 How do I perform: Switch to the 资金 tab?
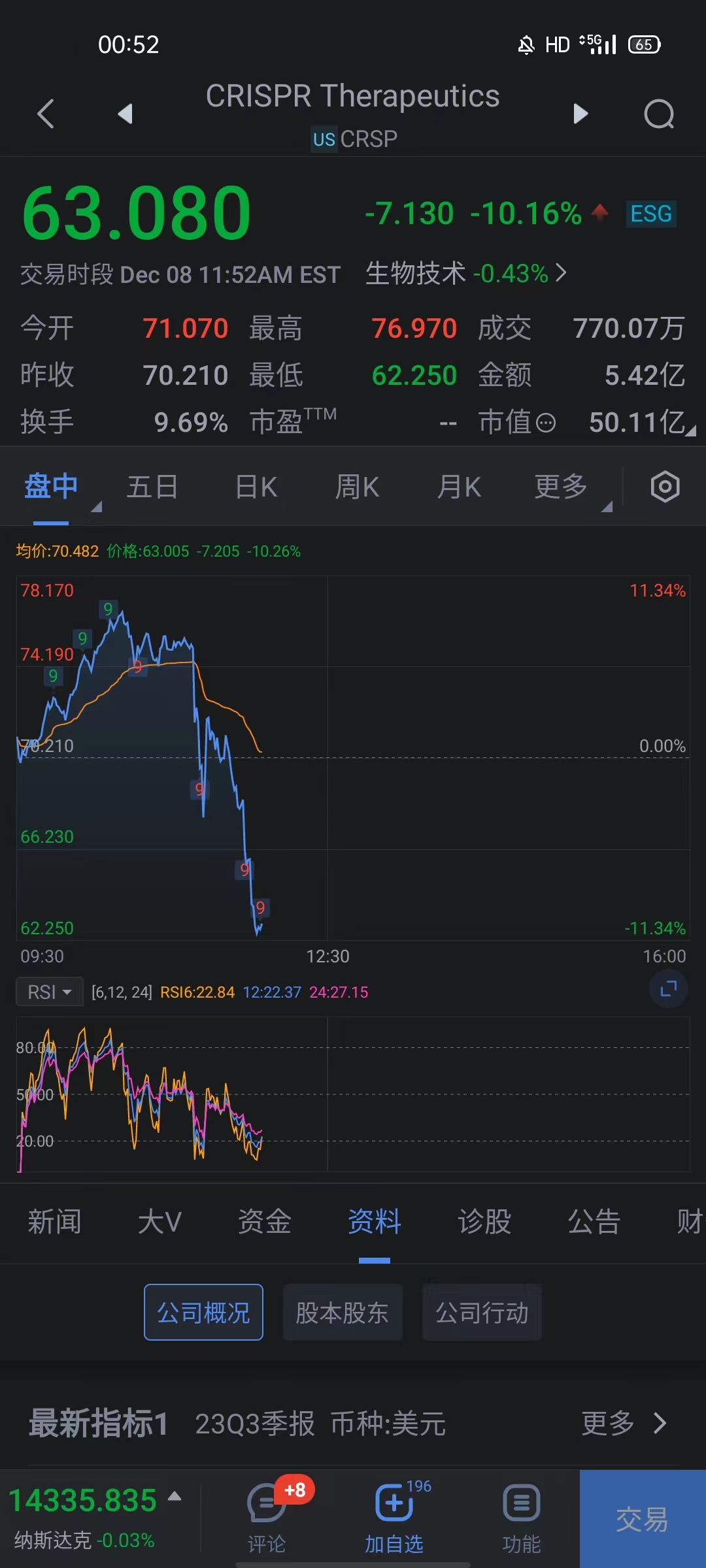click(264, 1221)
